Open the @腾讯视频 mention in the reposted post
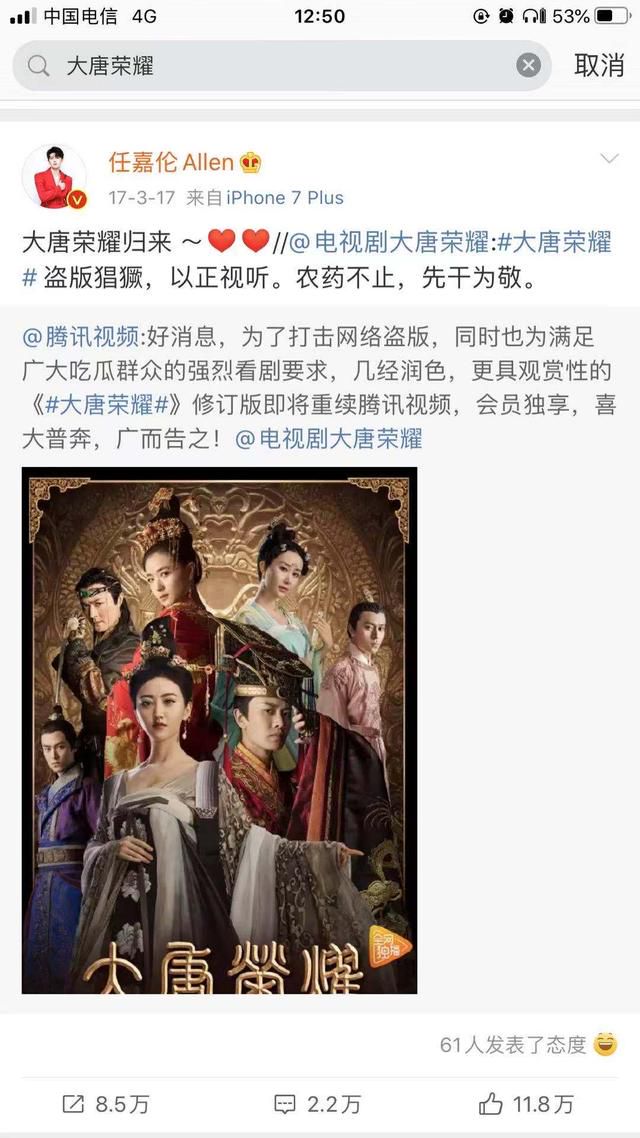The image size is (640, 1138). point(81,337)
